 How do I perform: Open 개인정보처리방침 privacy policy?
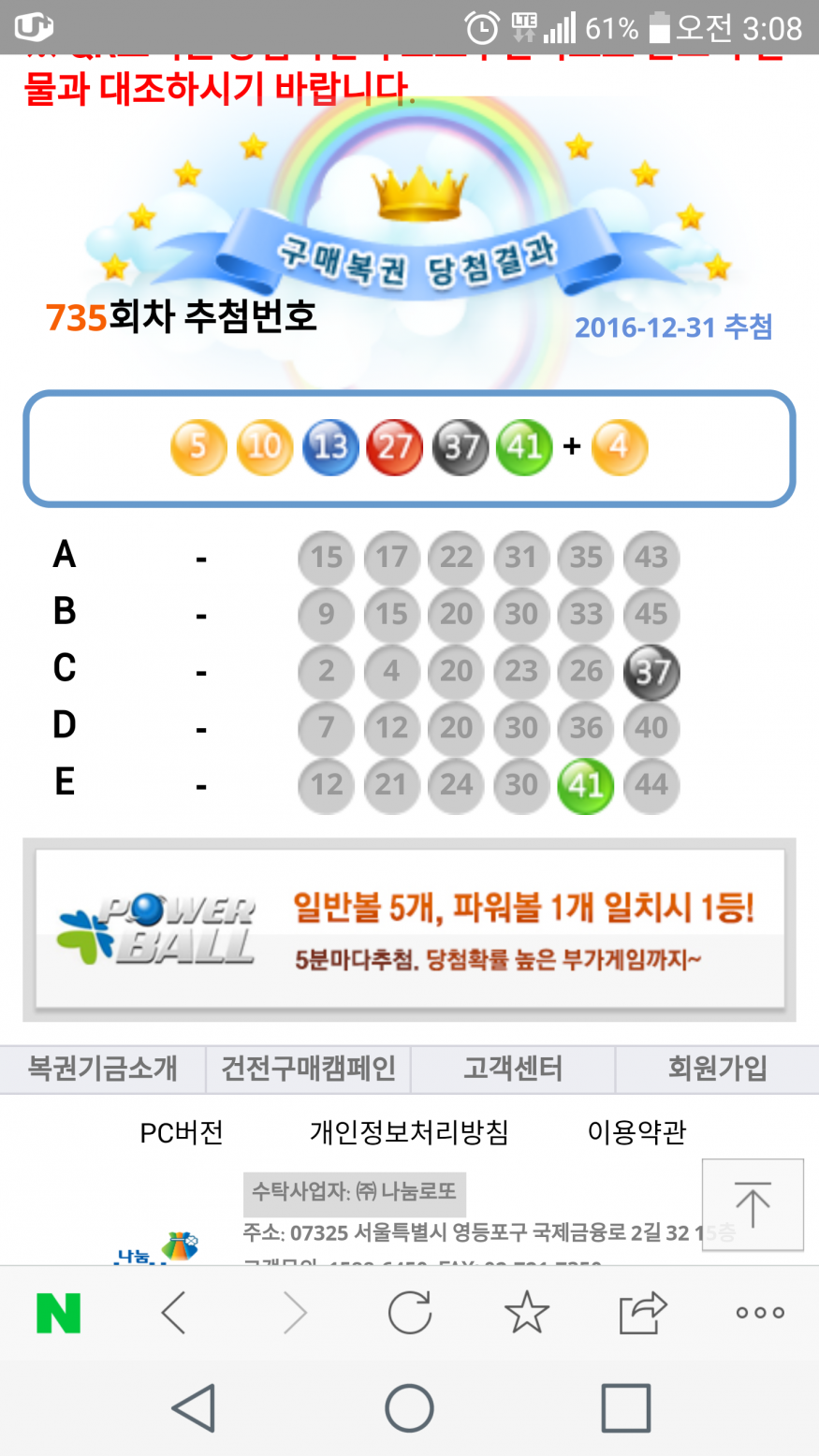pyautogui.click(x=409, y=1133)
